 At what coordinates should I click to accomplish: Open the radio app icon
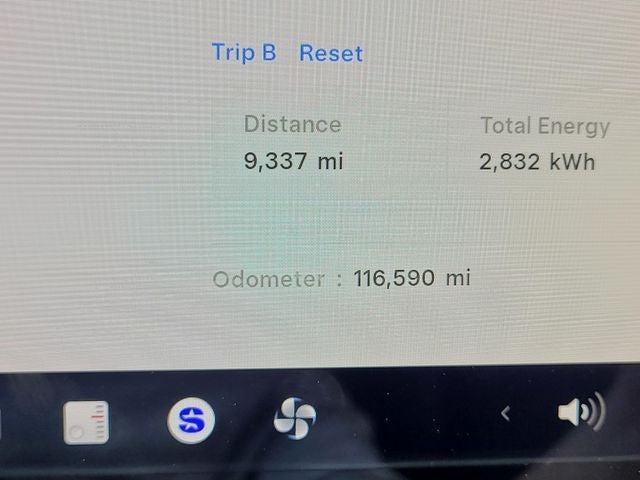85,422
